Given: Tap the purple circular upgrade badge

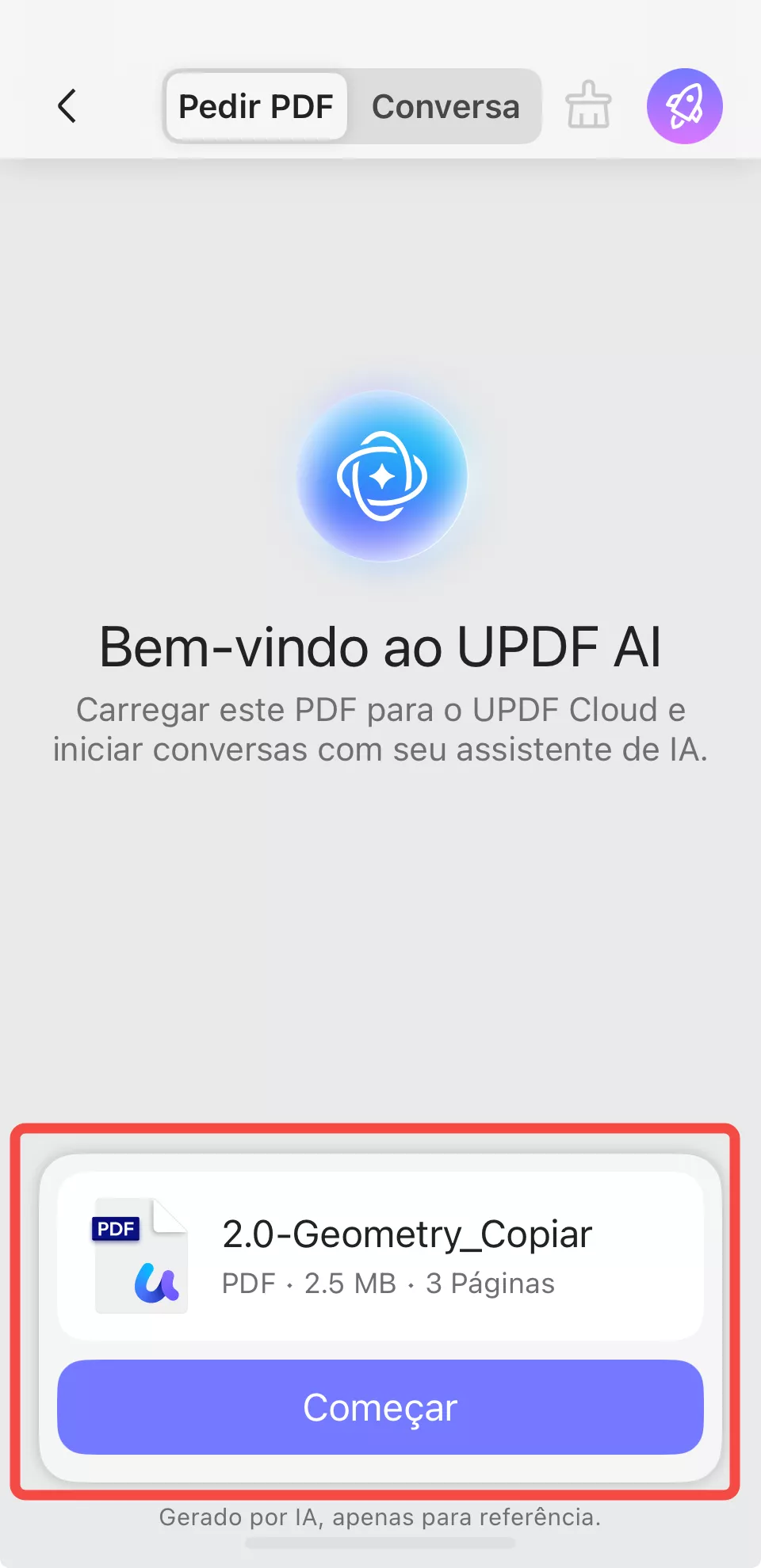Looking at the screenshot, I should 685,105.
